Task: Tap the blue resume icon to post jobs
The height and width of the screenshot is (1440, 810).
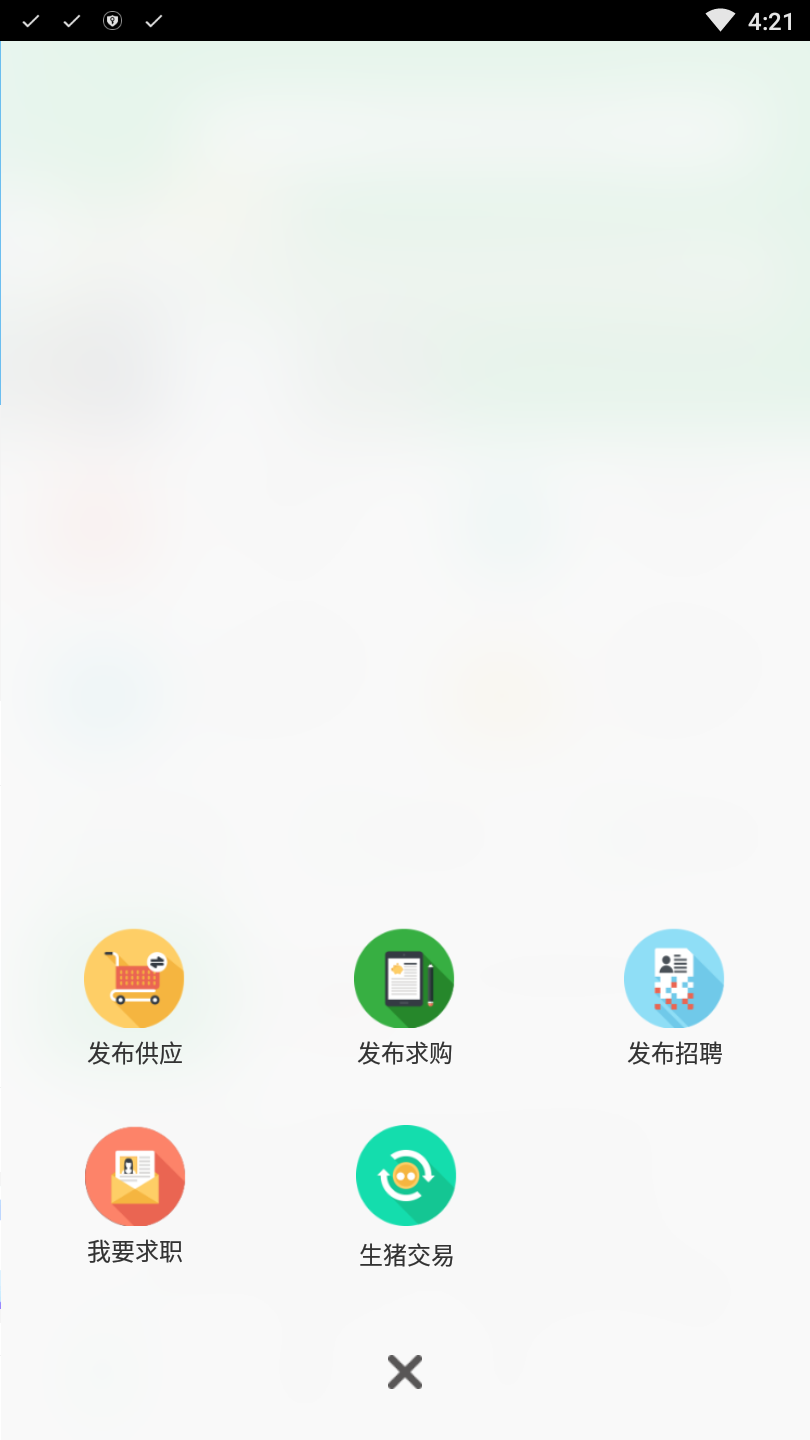Action: coord(674,978)
